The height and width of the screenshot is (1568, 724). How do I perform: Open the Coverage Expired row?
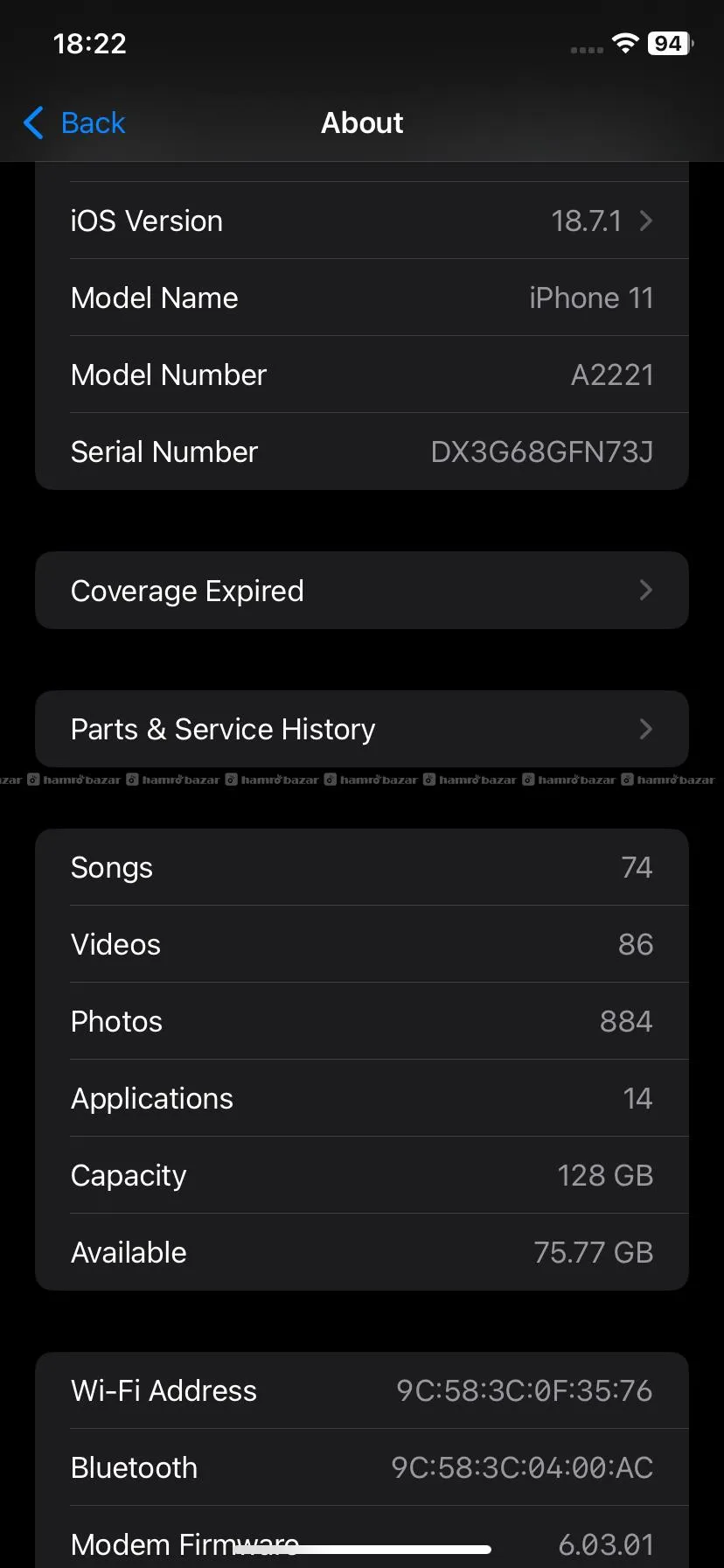(x=361, y=591)
